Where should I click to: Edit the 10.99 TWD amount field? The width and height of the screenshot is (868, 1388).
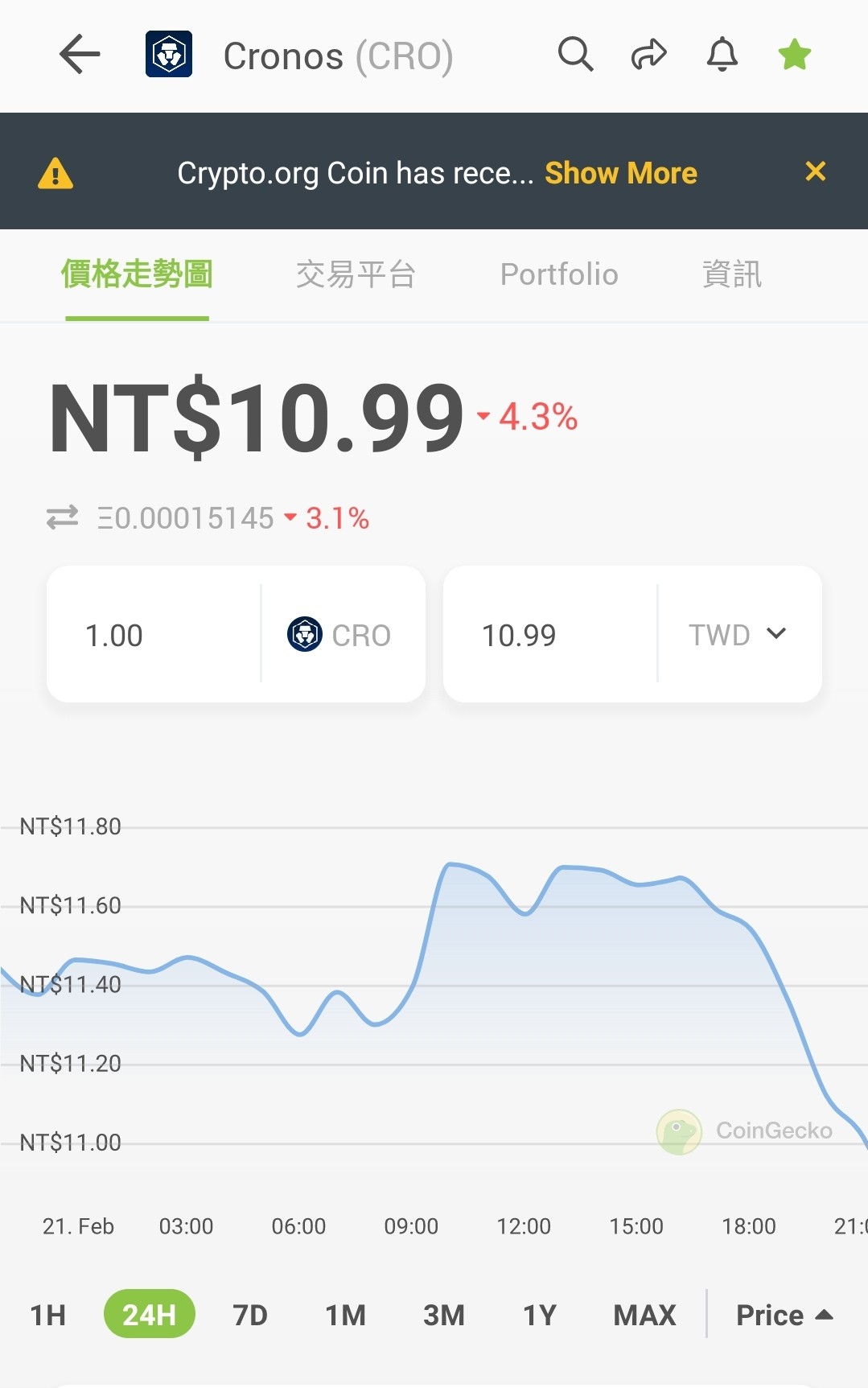tap(550, 635)
